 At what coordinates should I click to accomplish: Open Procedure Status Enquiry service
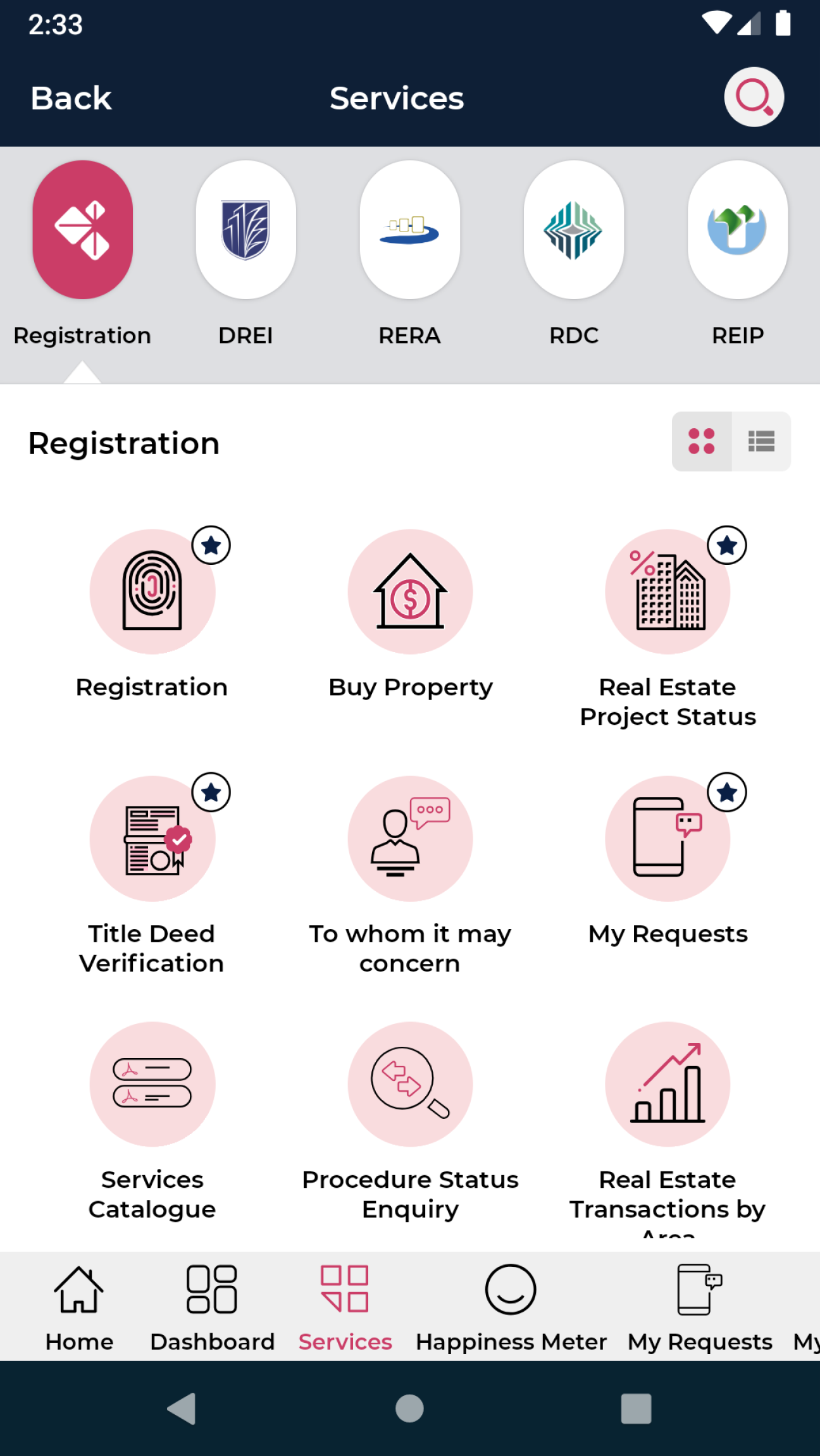point(410,1083)
